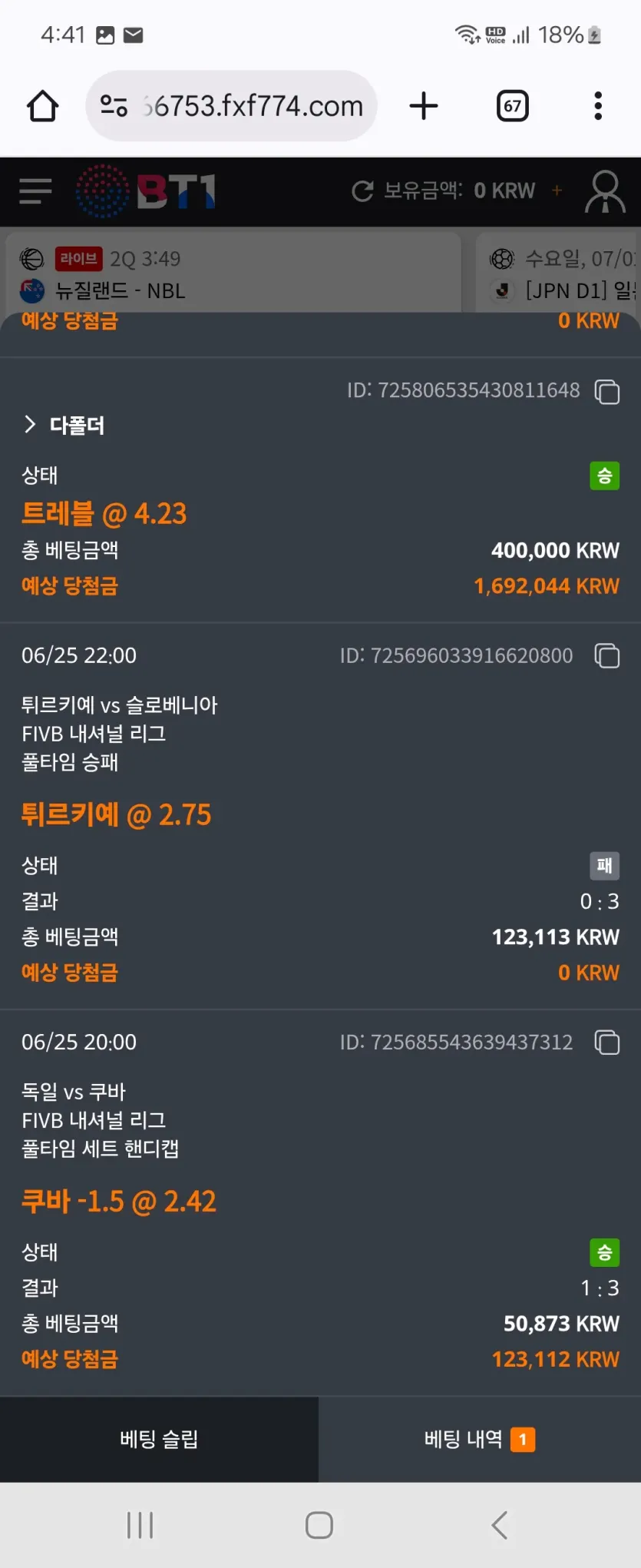Open a new browser tab

424,106
